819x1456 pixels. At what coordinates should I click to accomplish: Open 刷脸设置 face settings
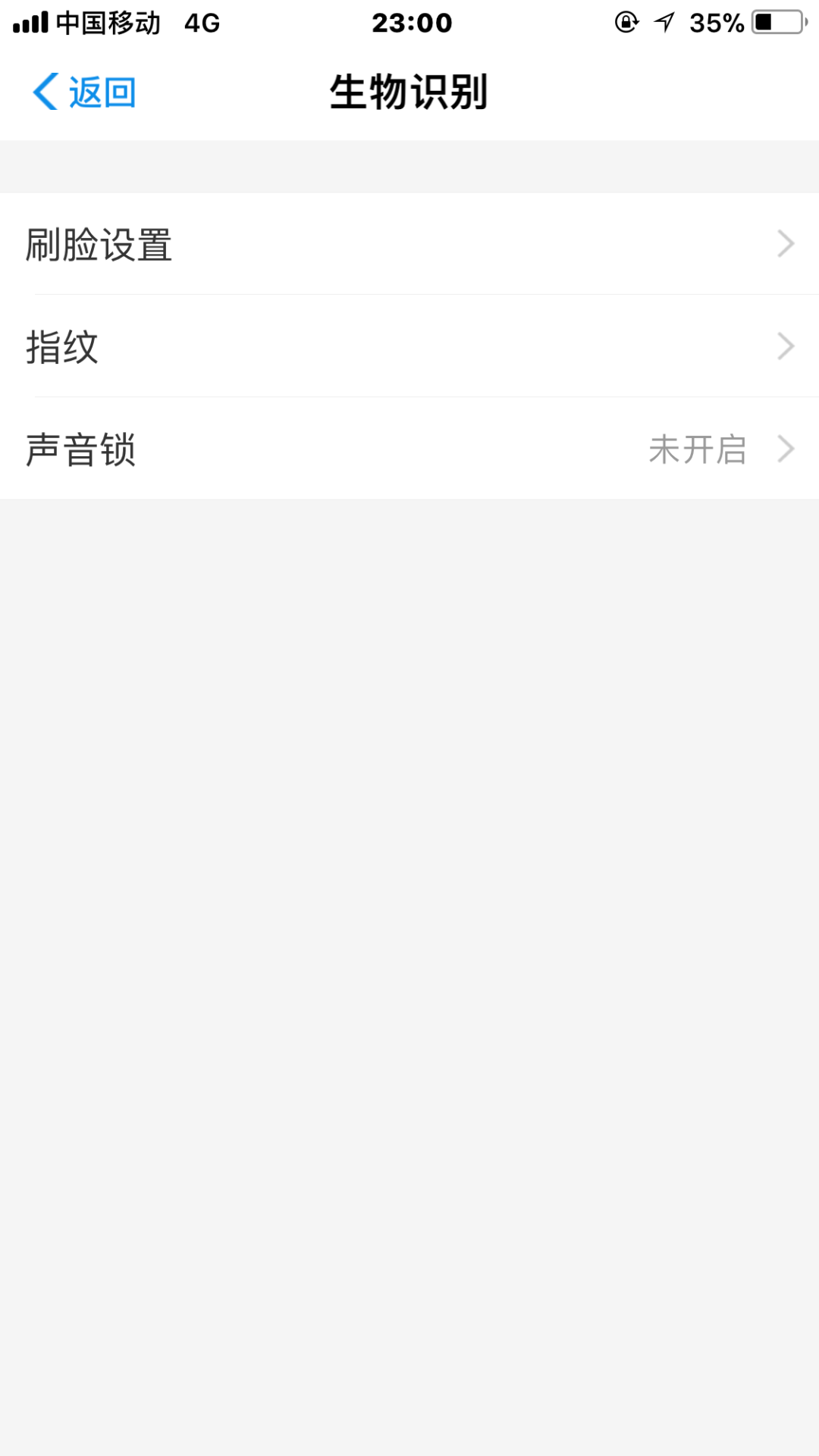click(409, 244)
